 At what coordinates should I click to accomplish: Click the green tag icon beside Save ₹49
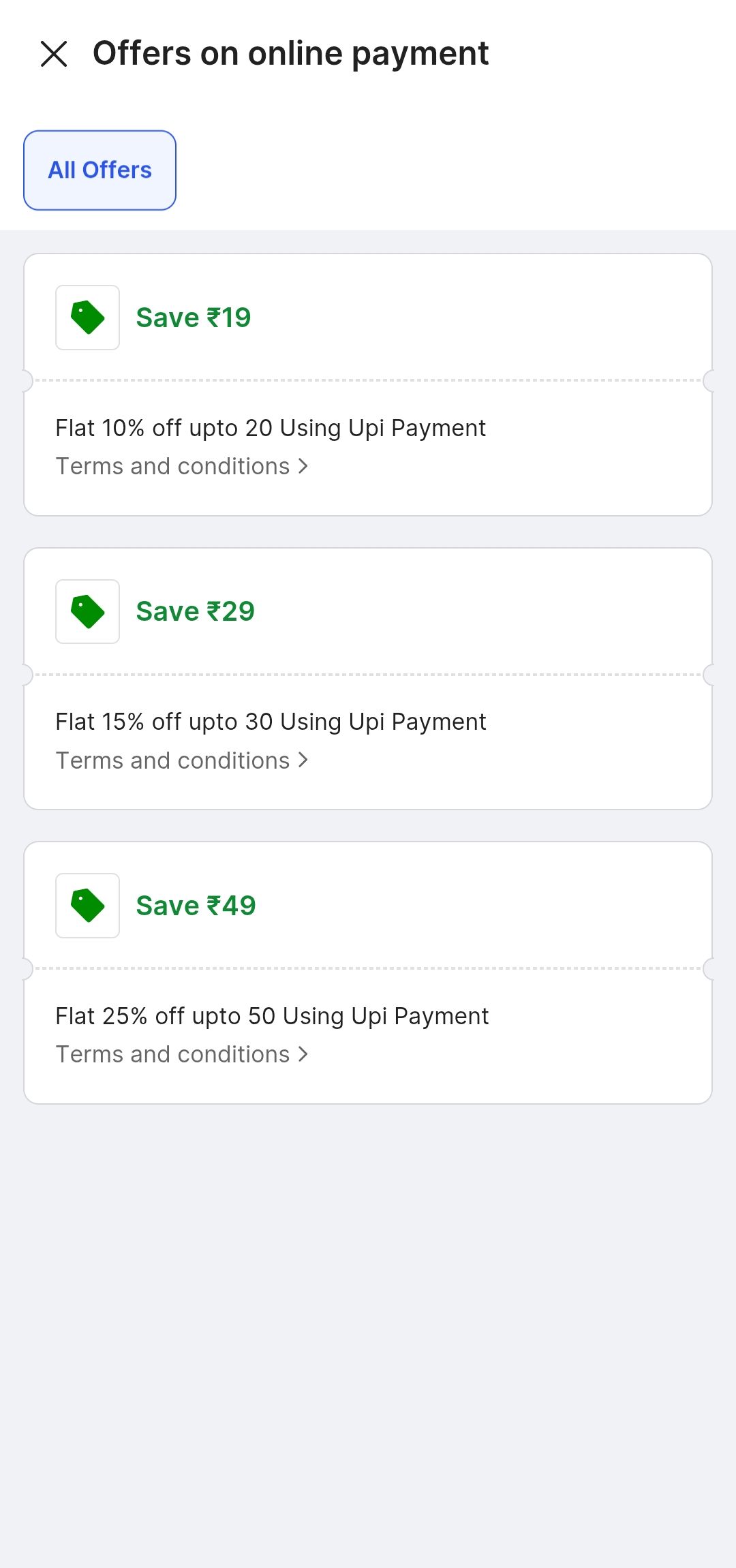pyautogui.click(x=87, y=905)
